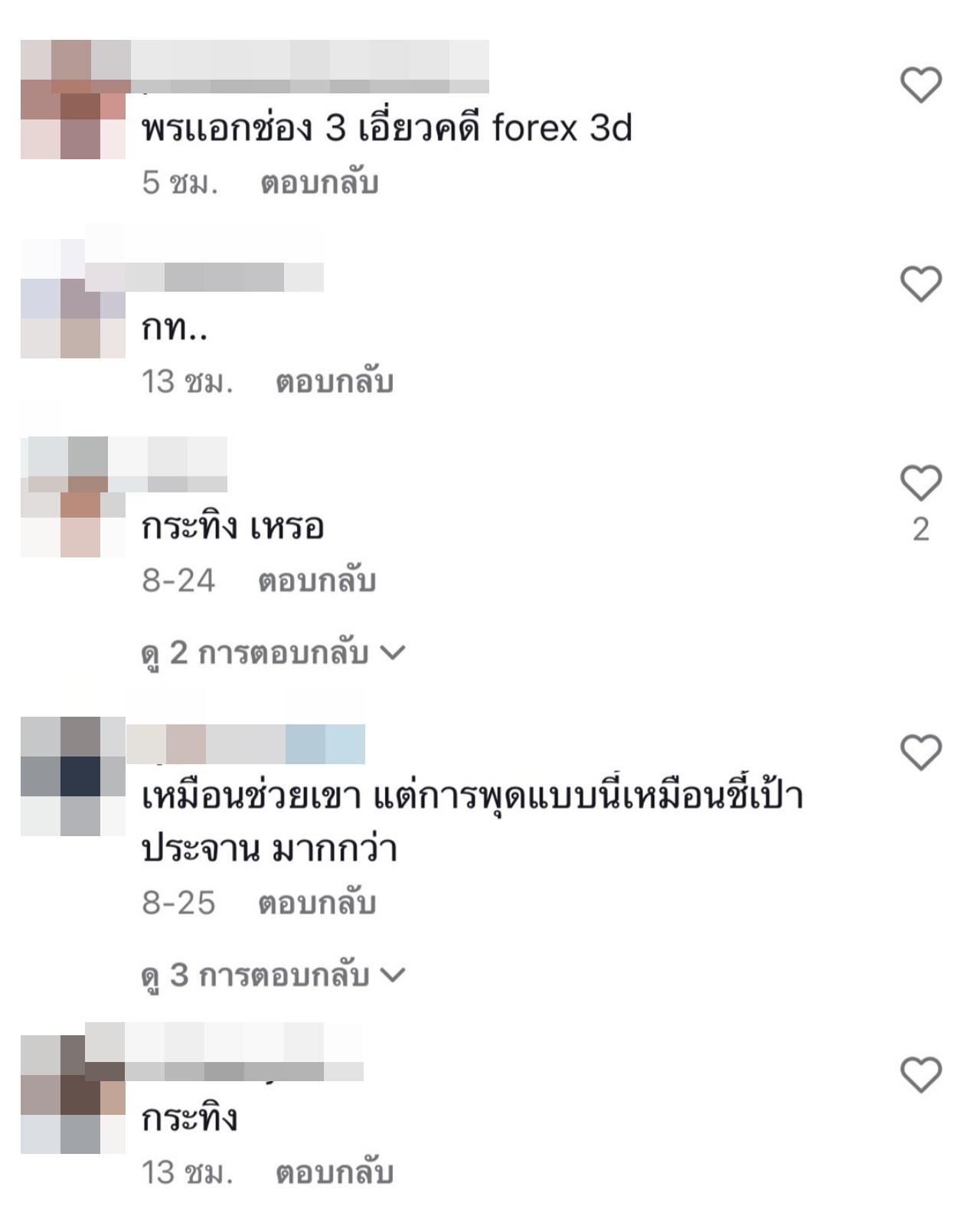Expand 'ดู 2 การตอบกลับ' replies

[273, 653]
